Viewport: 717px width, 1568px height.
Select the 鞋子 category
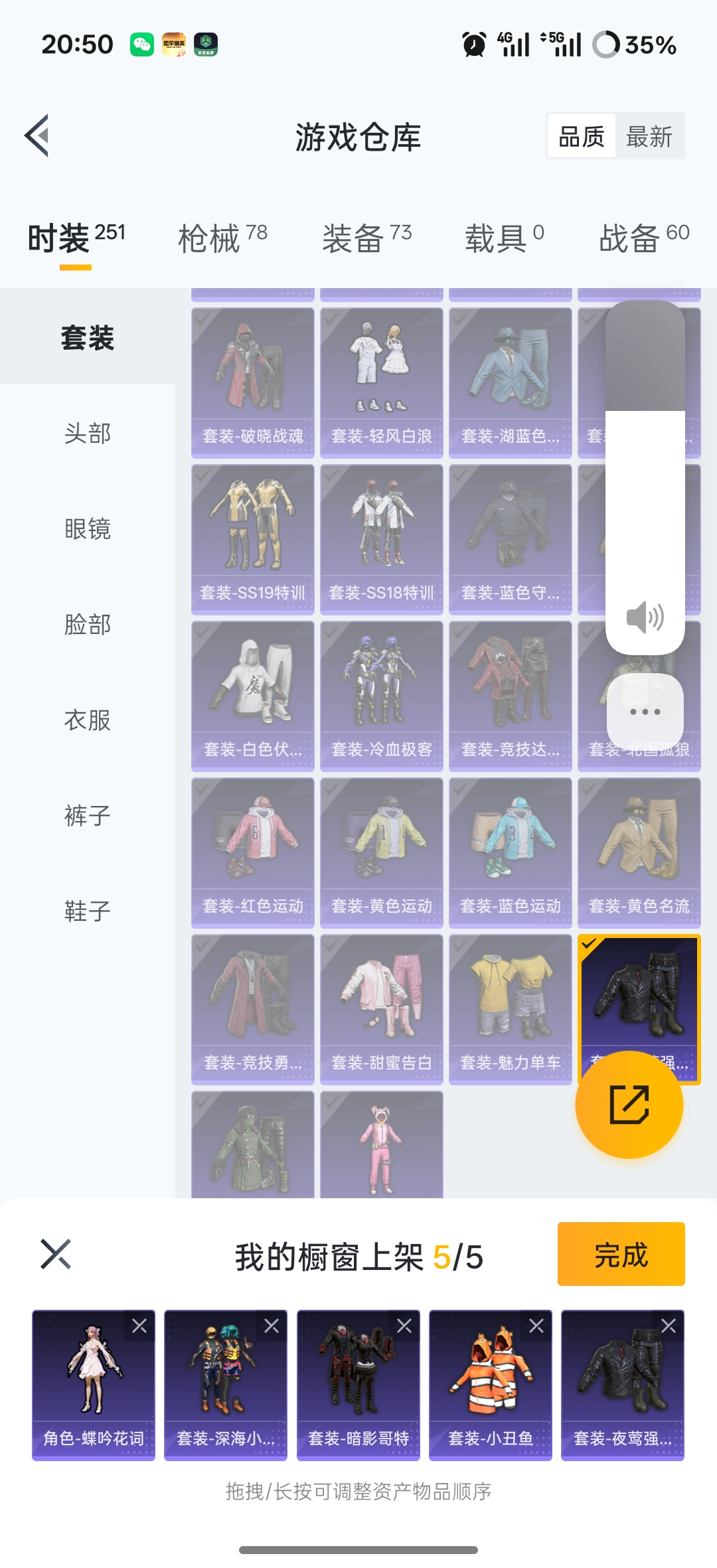pyautogui.click(x=88, y=911)
